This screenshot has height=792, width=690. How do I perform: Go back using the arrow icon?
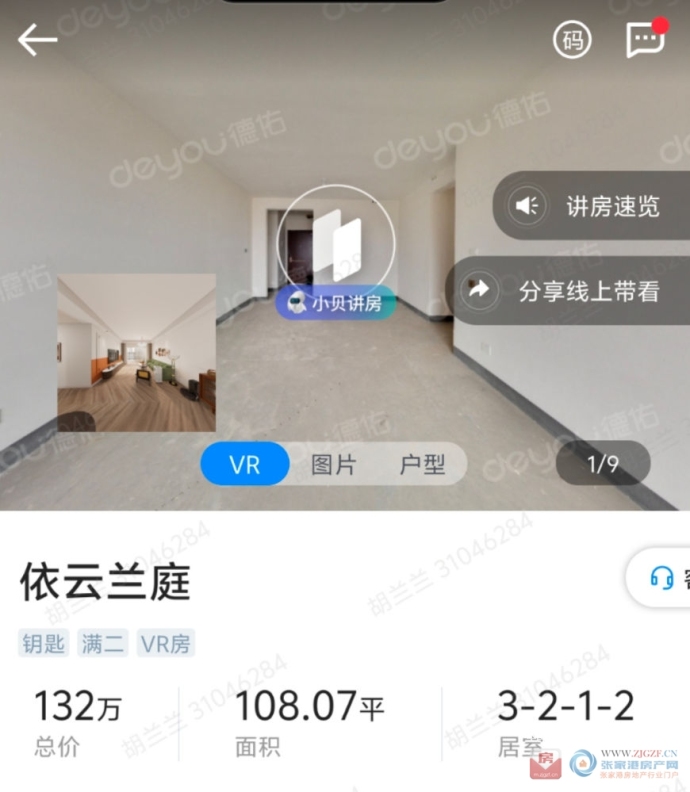pos(37,40)
